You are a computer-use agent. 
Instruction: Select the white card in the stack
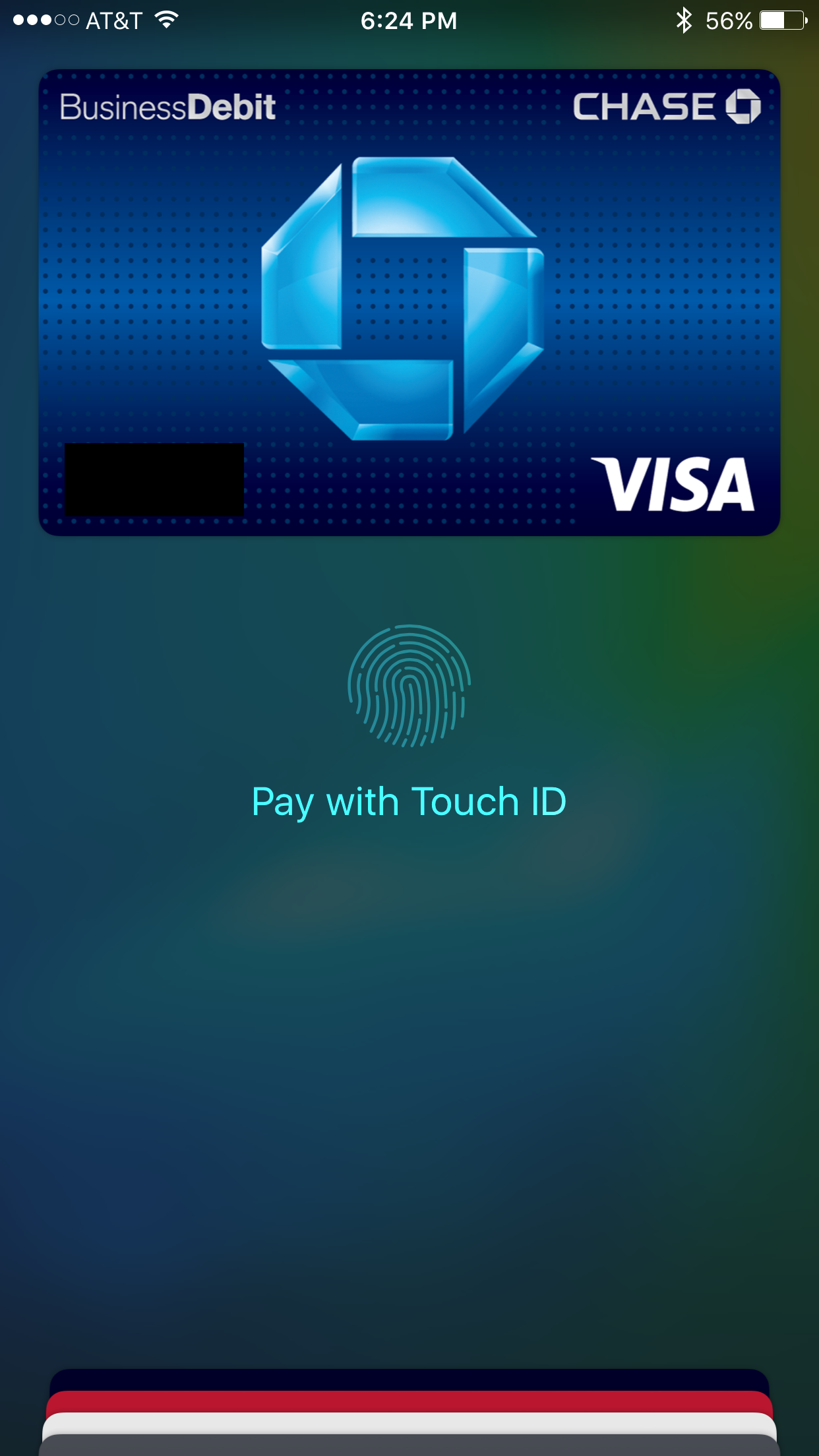(x=409, y=1424)
